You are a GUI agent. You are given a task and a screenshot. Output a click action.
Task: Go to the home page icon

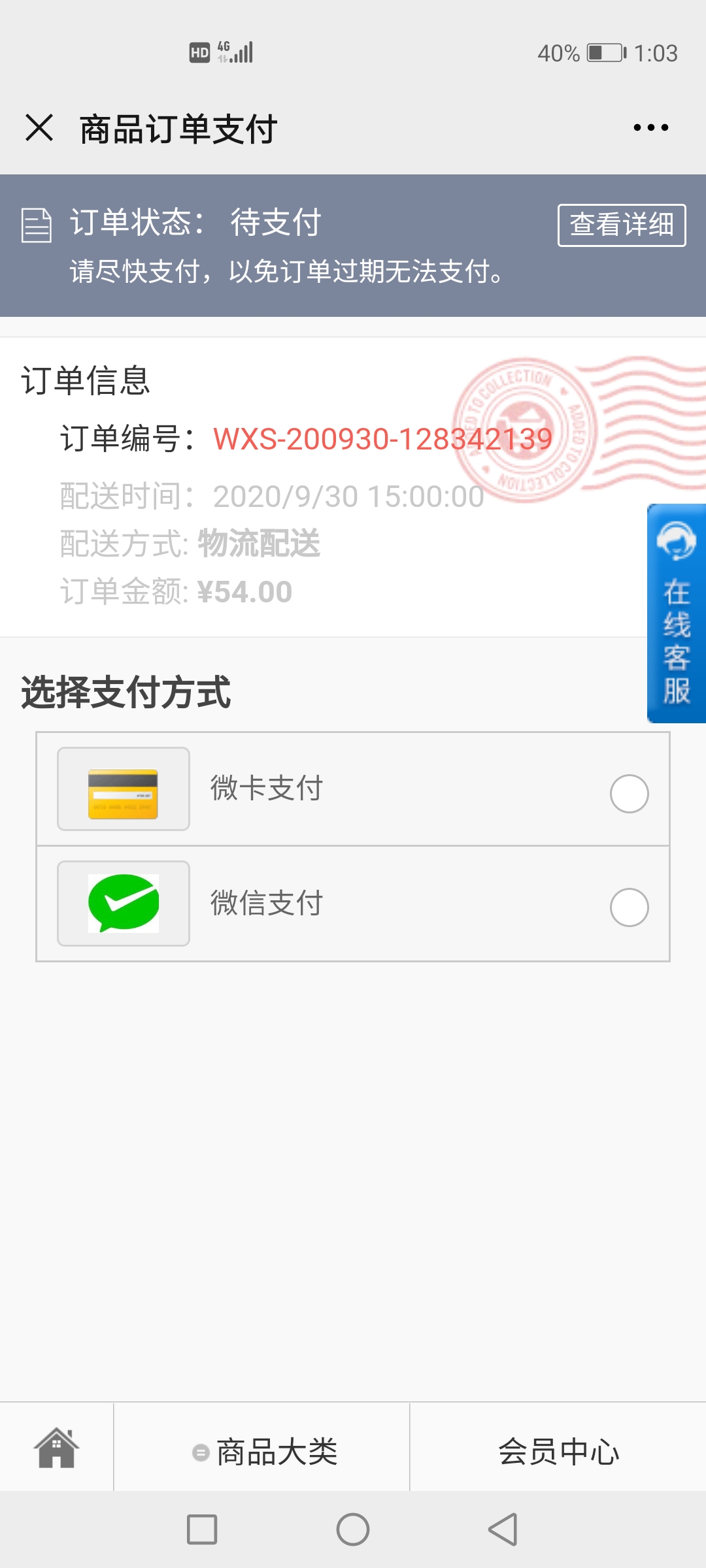57,1448
